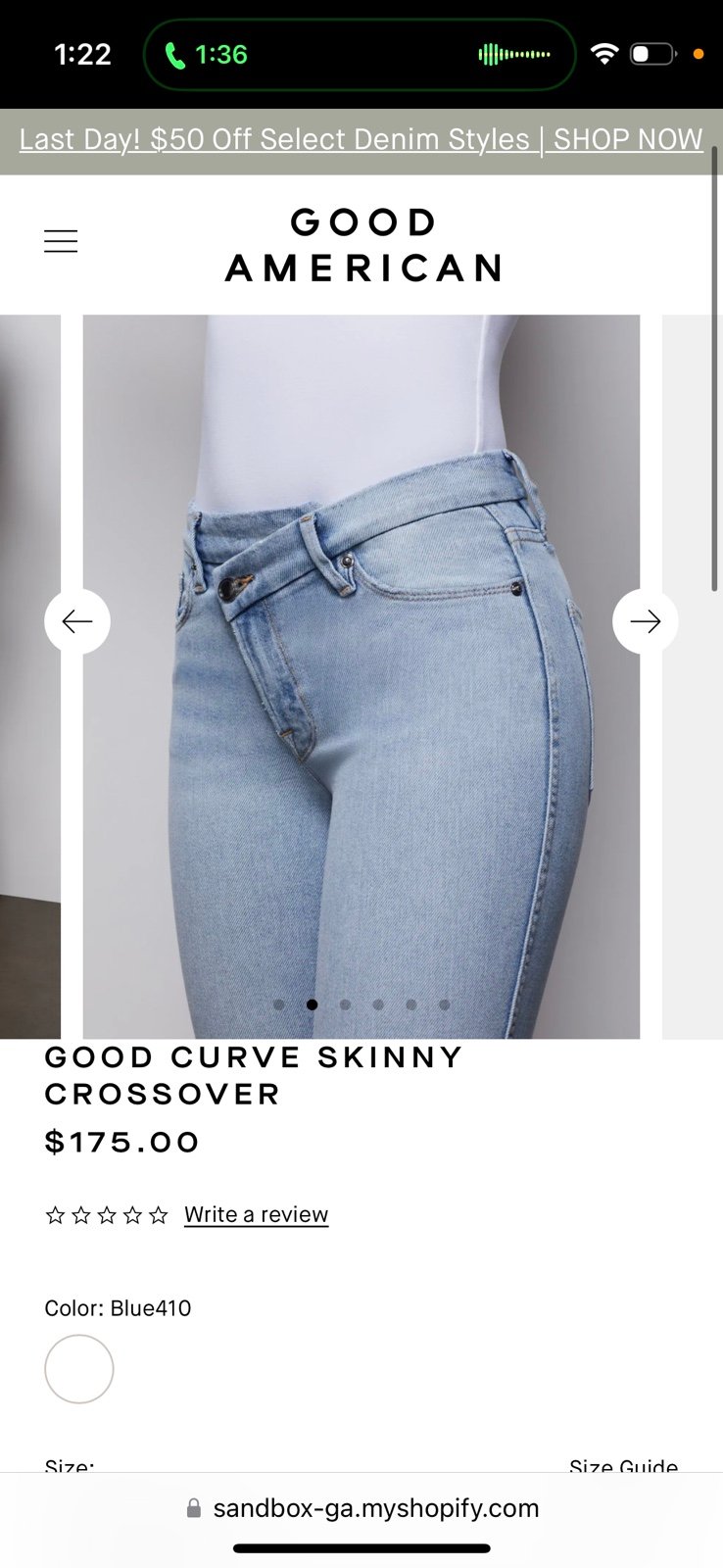Open the Good American logo homepage

(x=363, y=245)
